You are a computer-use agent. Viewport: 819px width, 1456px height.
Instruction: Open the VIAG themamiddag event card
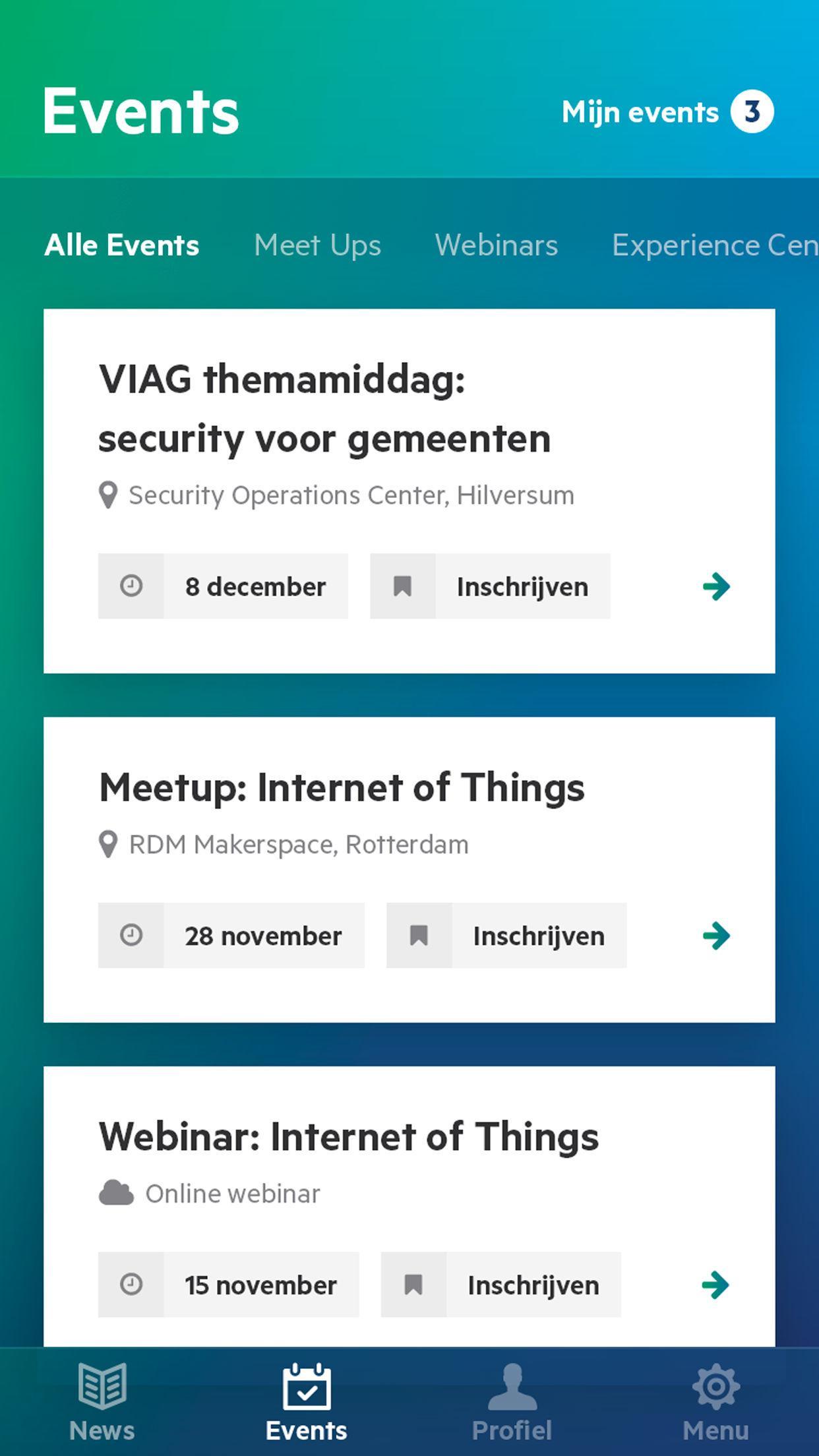324,409
